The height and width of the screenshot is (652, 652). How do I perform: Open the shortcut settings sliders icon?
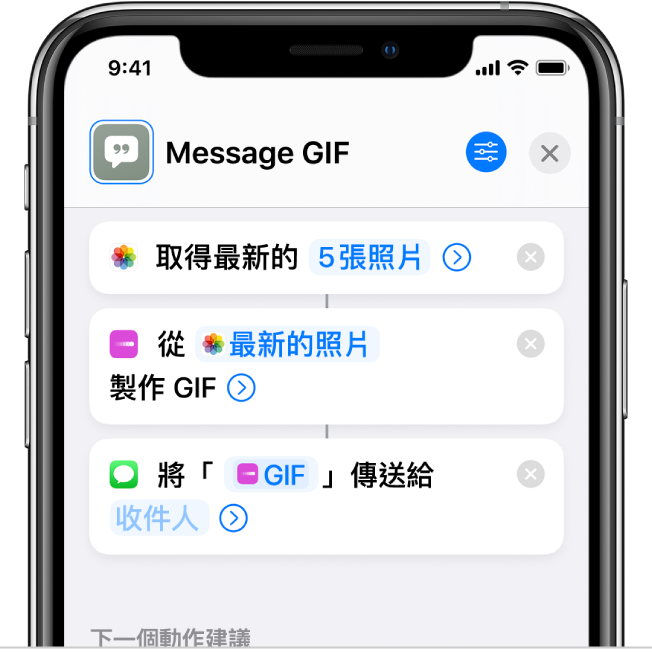coord(486,153)
